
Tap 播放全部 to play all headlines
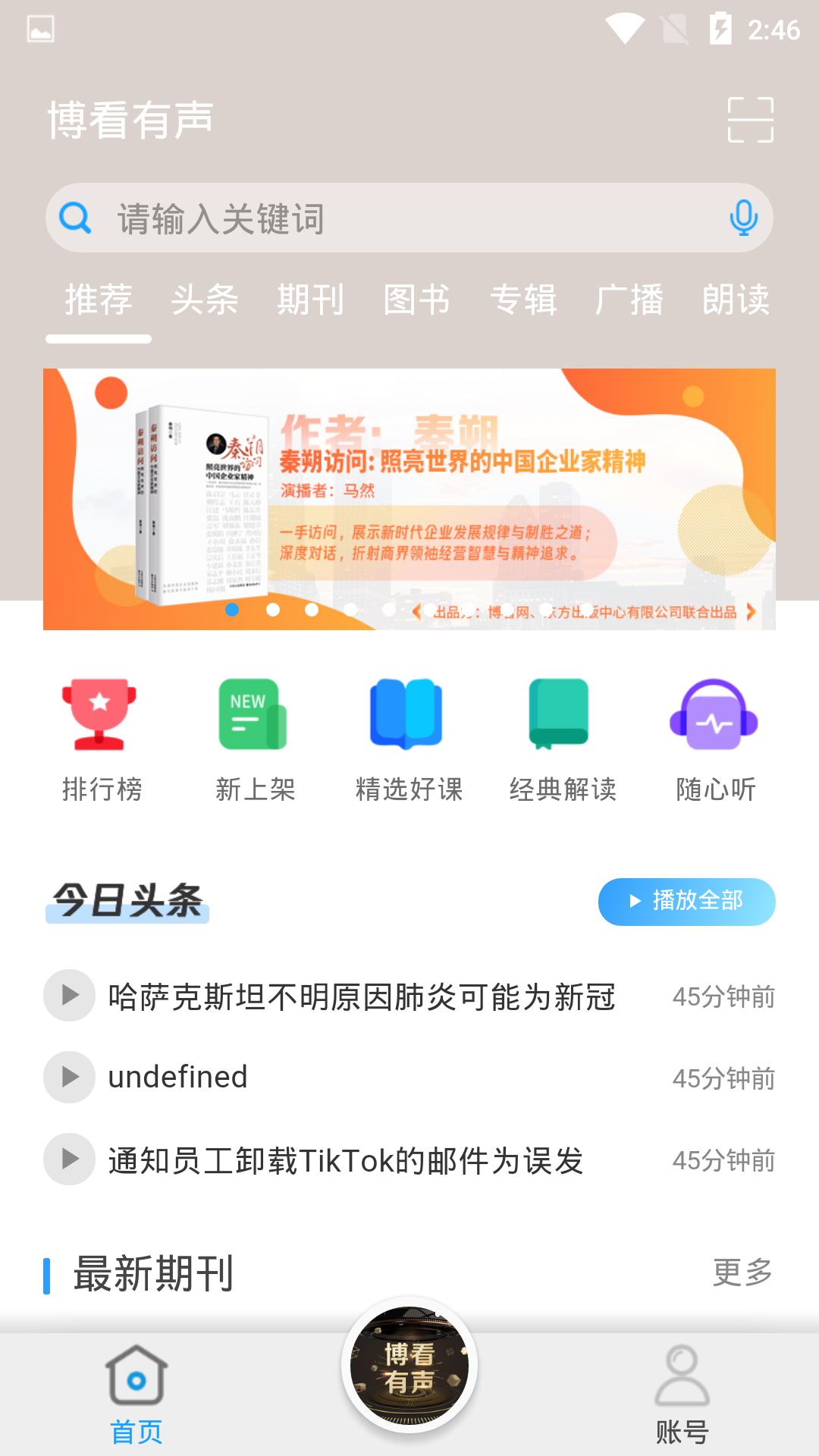click(687, 902)
